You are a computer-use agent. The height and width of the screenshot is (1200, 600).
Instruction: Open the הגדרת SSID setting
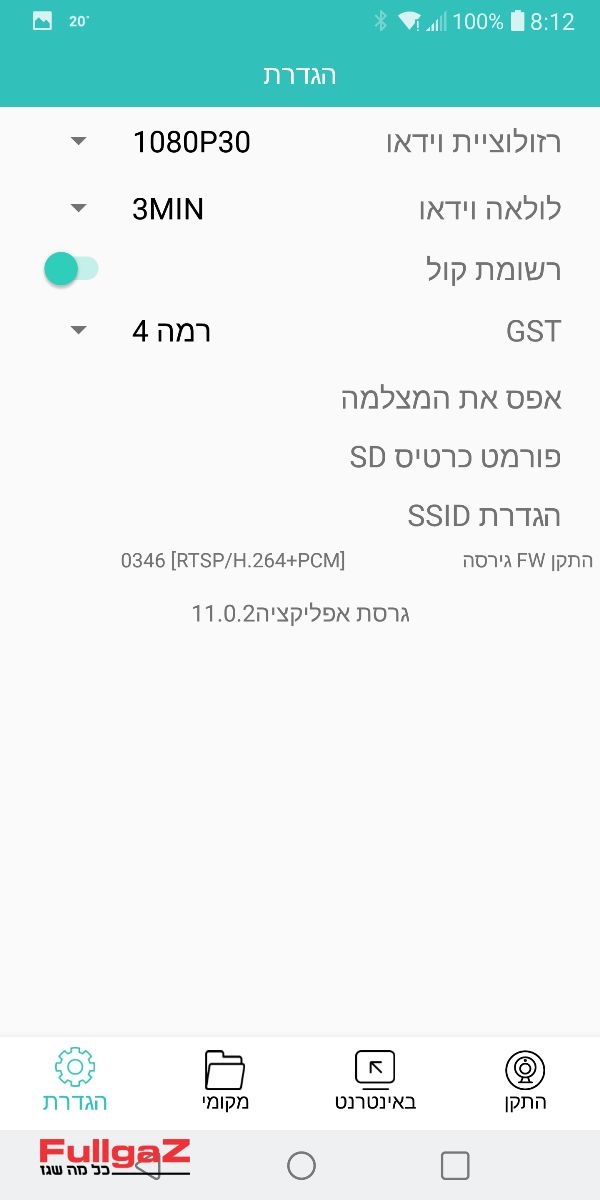pos(484,516)
